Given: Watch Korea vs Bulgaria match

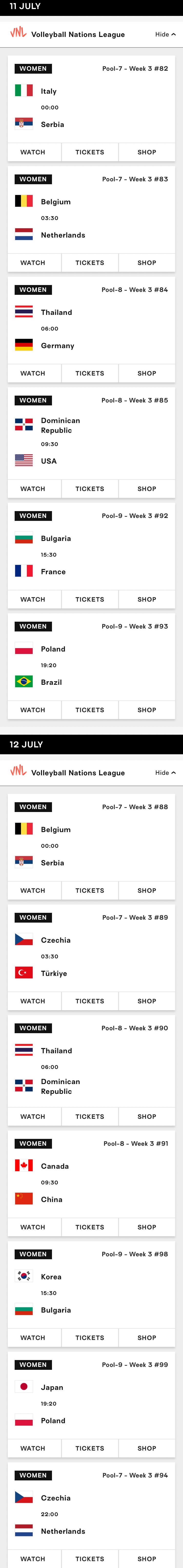Looking at the screenshot, I should point(33,1337).
